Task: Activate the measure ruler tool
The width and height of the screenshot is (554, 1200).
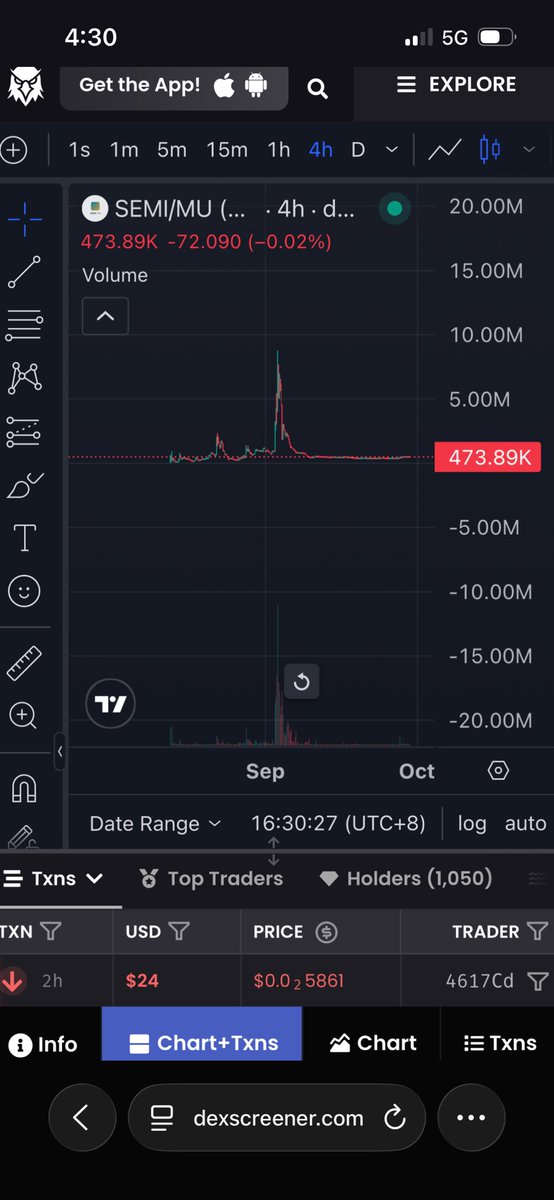Action: coord(24,663)
